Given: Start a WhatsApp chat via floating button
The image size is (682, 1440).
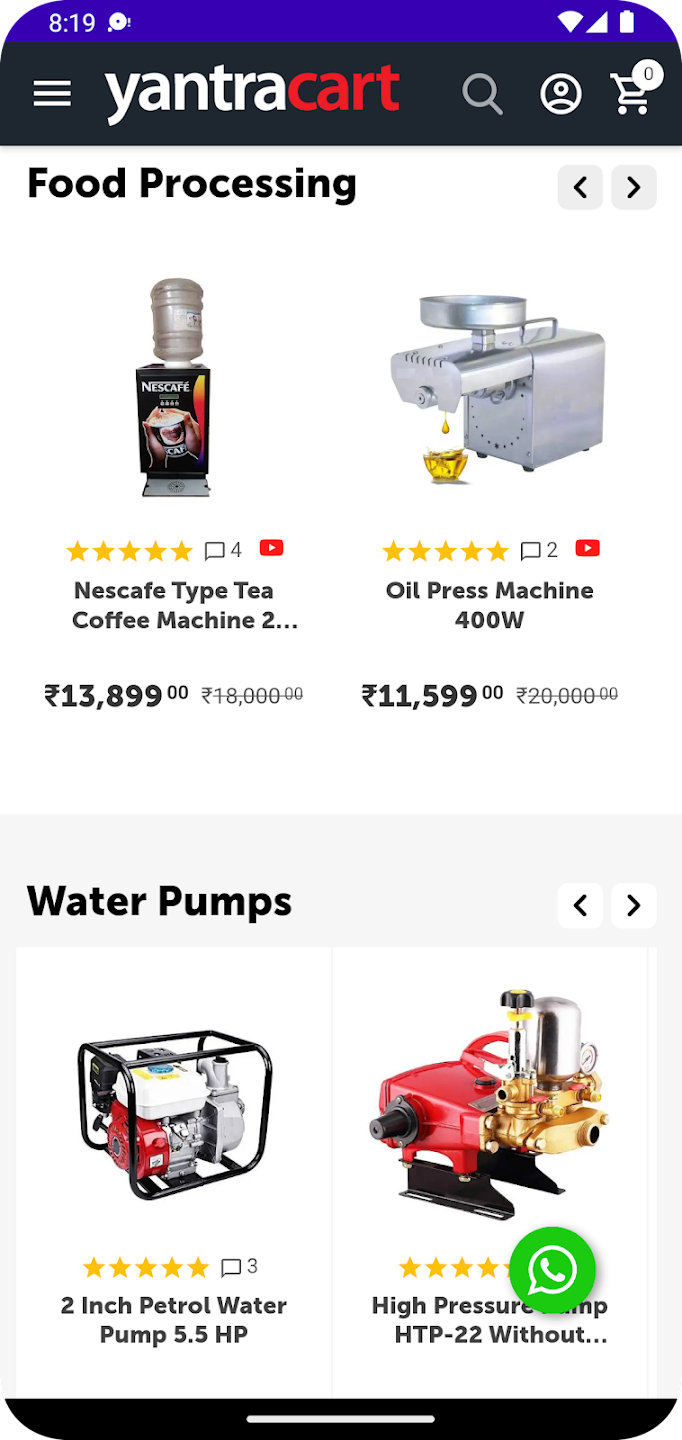Looking at the screenshot, I should tap(553, 1270).
